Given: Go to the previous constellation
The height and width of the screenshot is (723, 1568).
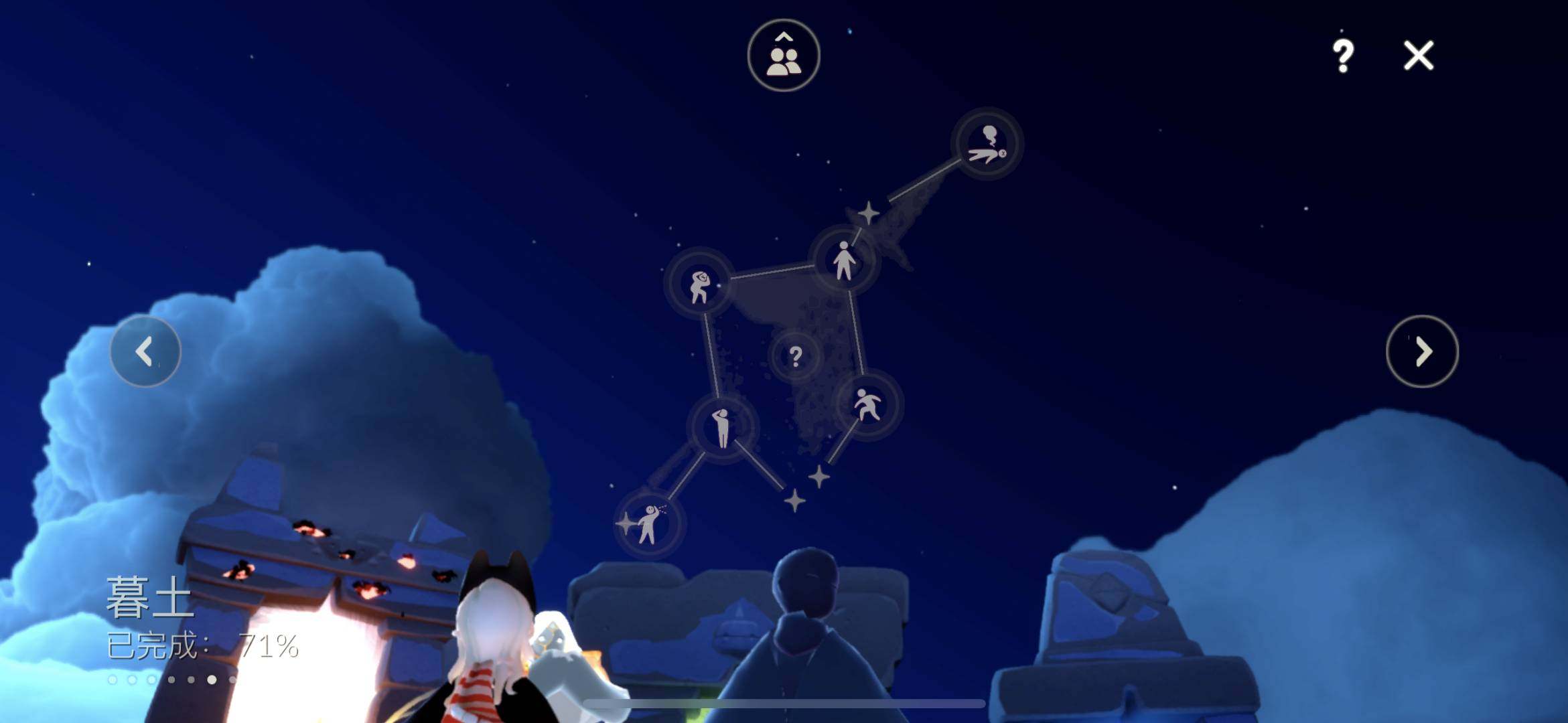Looking at the screenshot, I should (x=145, y=351).
